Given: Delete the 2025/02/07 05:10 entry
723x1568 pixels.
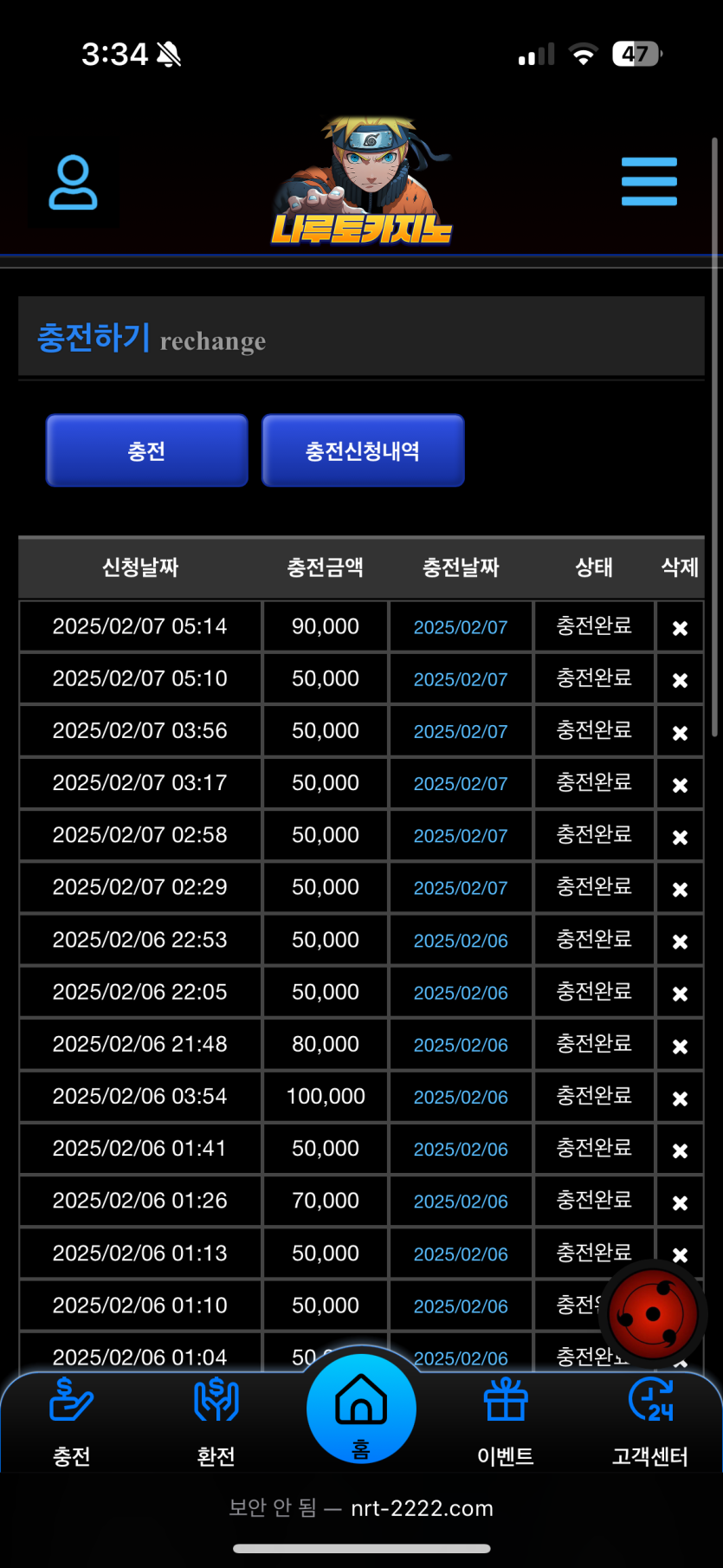Looking at the screenshot, I should pos(680,680).
